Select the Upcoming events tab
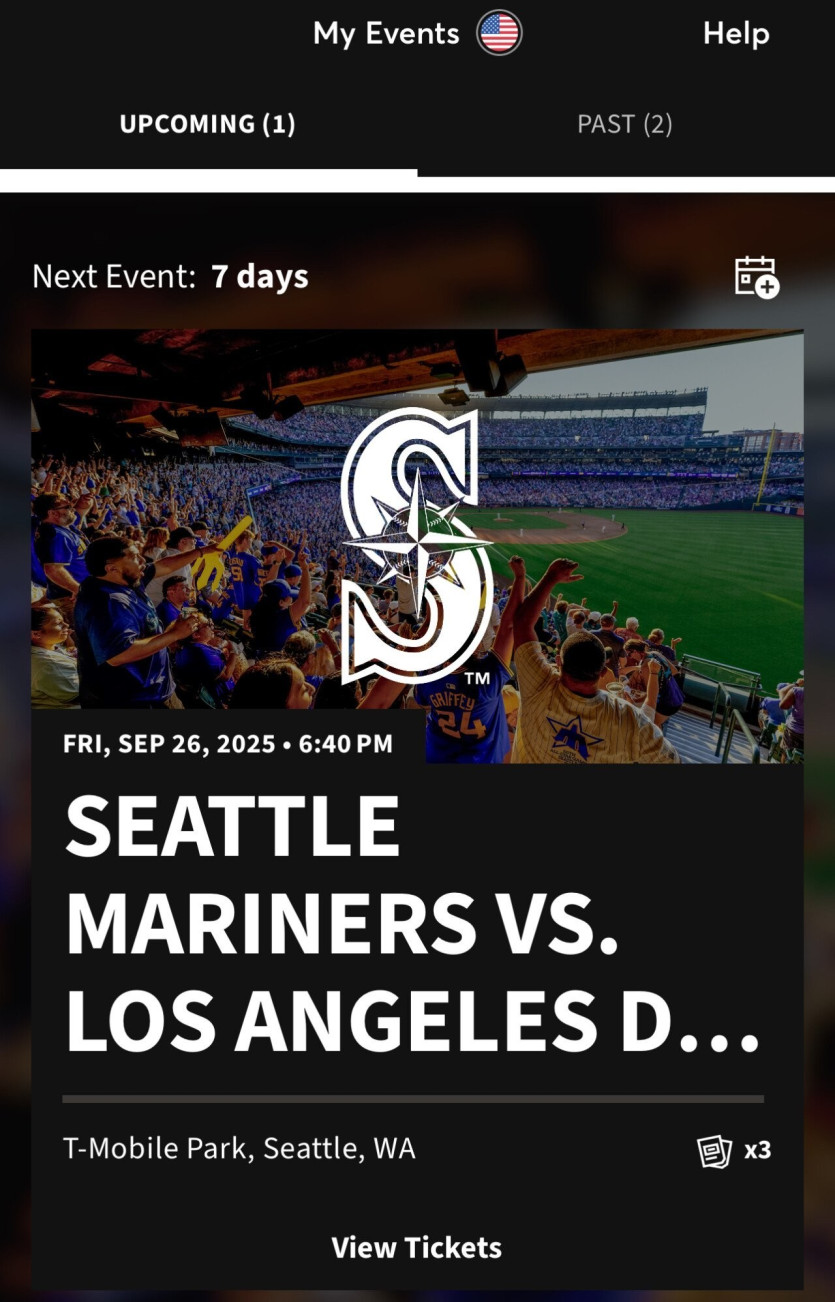Screen dimensions: 835x1302 (x=207, y=124)
